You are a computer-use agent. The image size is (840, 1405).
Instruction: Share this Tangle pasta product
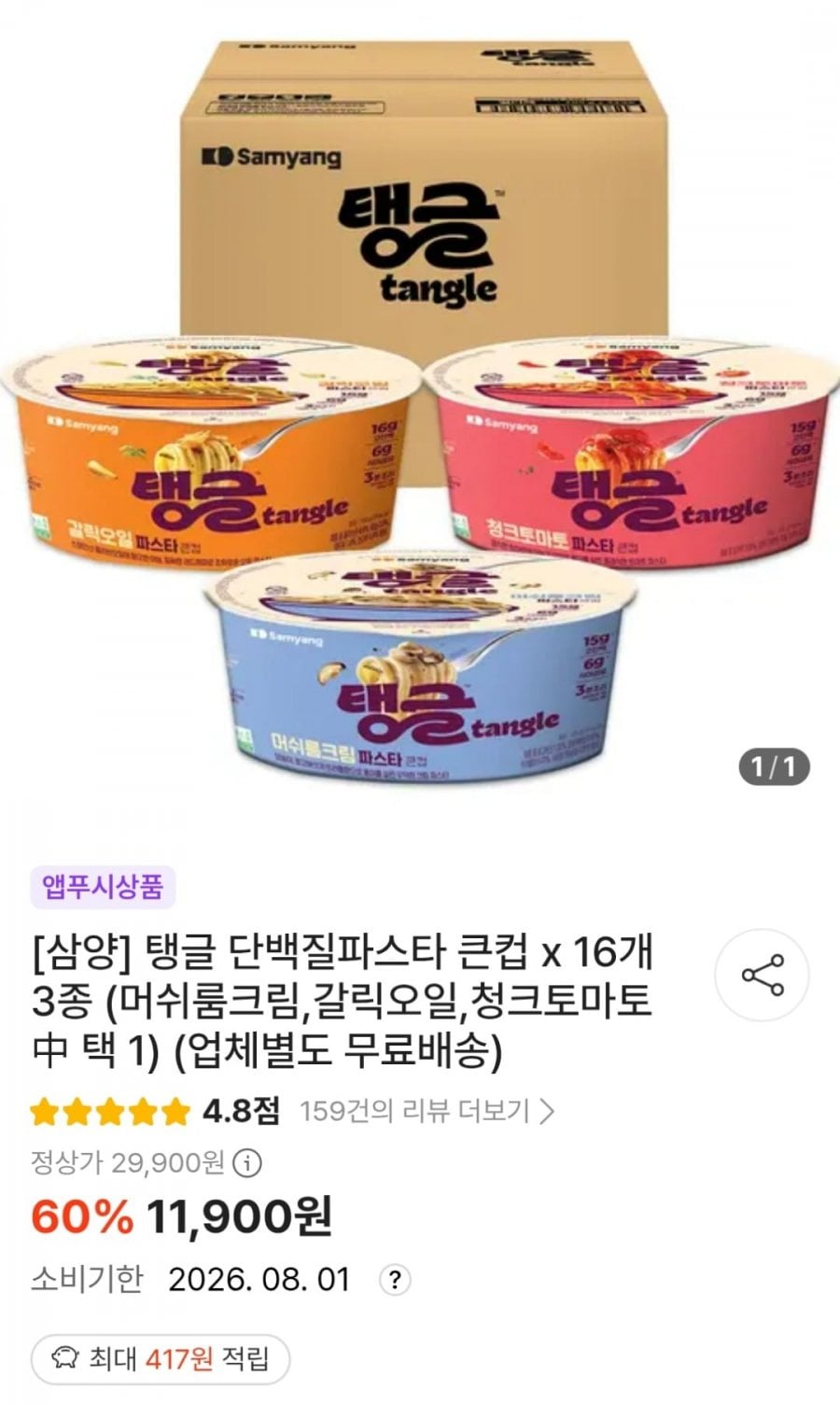coord(762,976)
